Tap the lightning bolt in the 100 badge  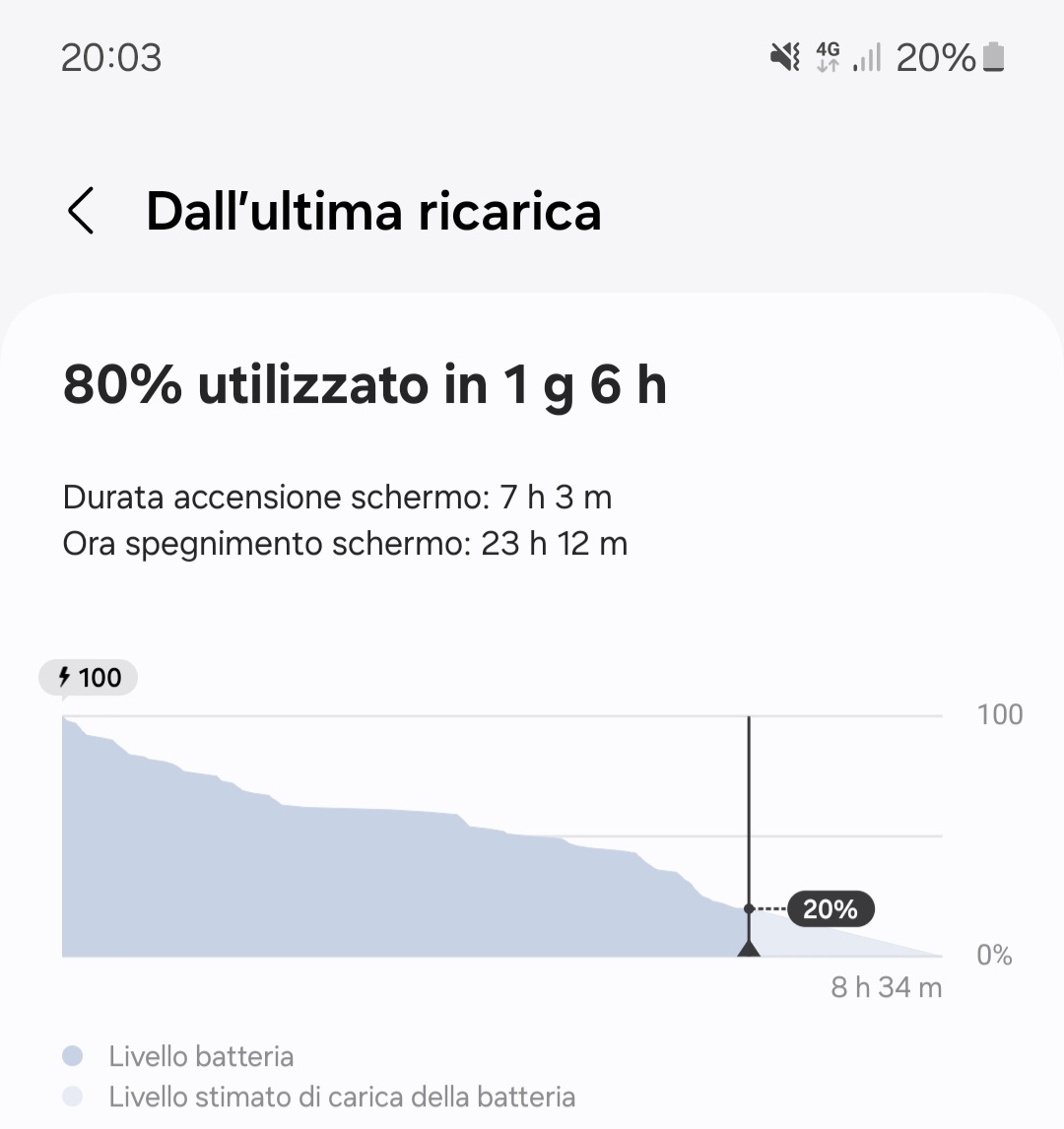63,678
